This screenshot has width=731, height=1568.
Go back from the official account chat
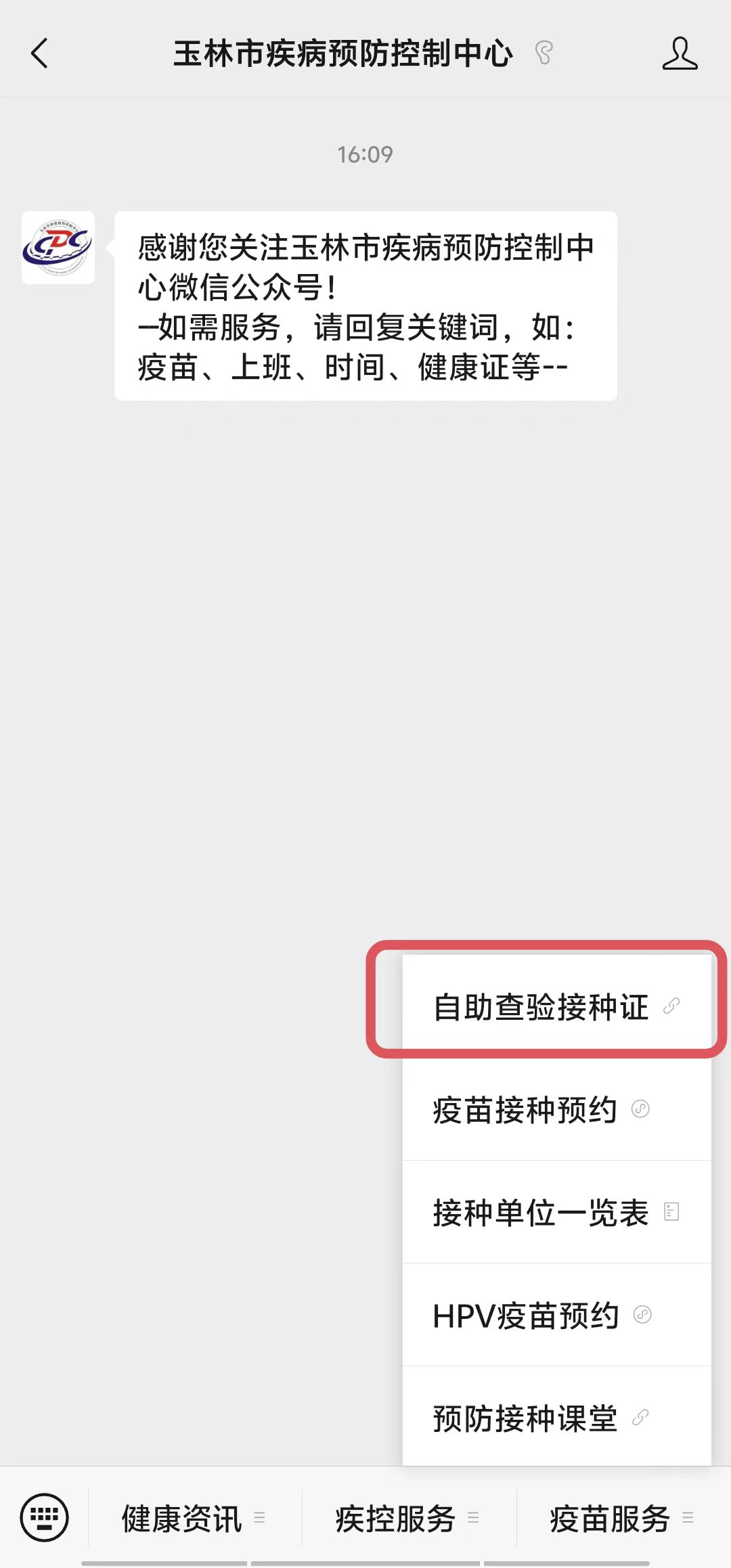point(40,53)
